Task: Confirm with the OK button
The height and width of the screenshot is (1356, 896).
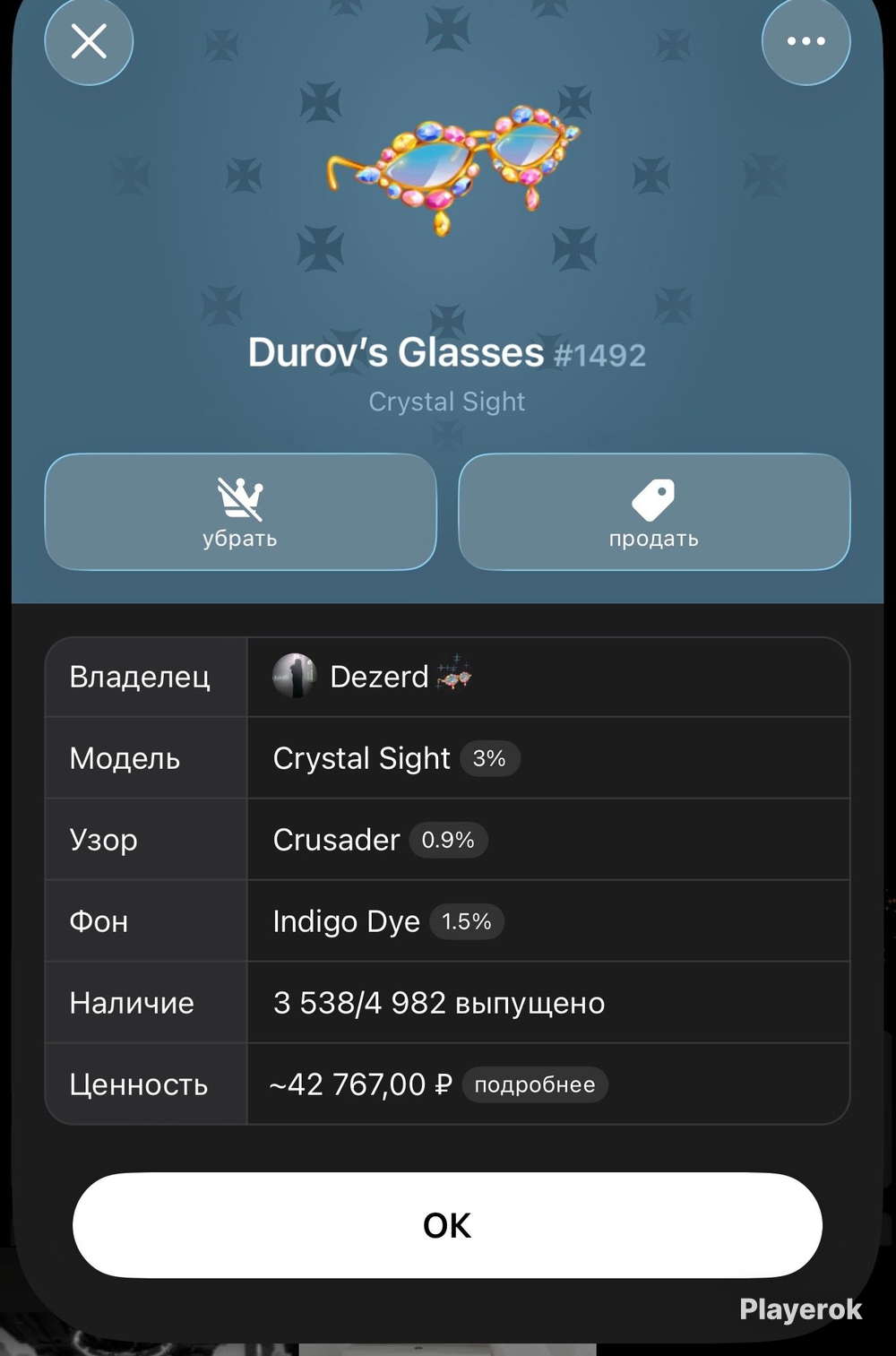Action: (x=447, y=1225)
